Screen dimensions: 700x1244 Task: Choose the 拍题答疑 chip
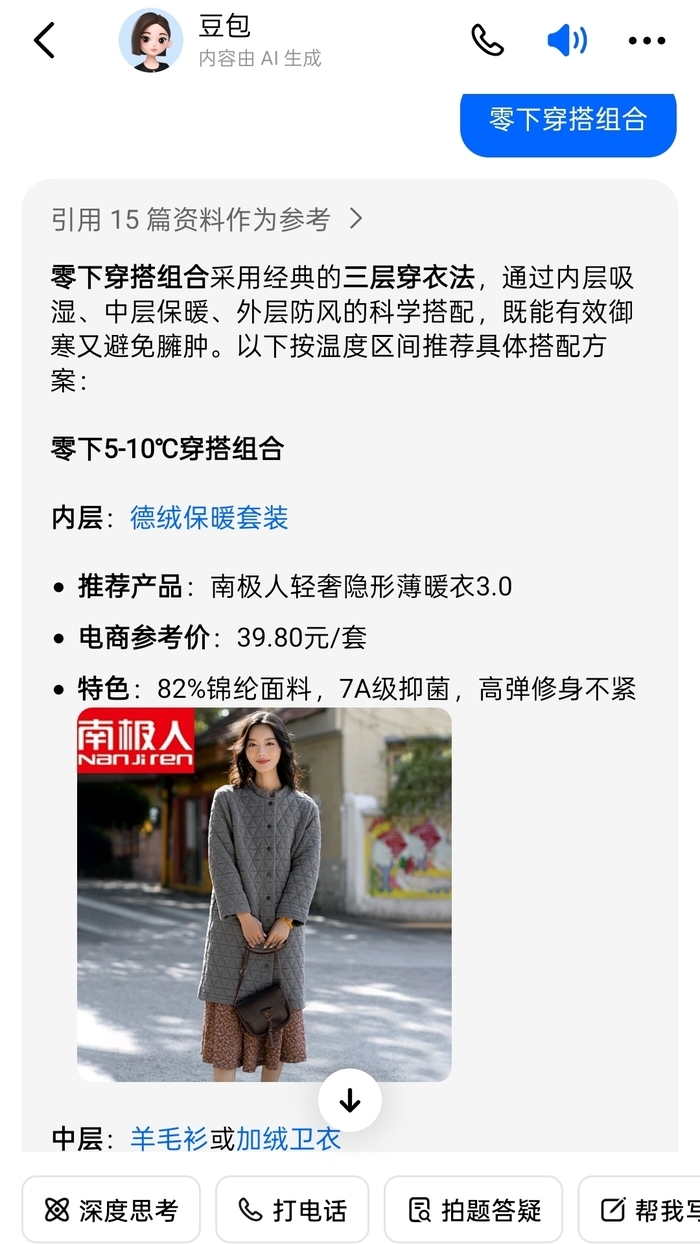tap(473, 1210)
